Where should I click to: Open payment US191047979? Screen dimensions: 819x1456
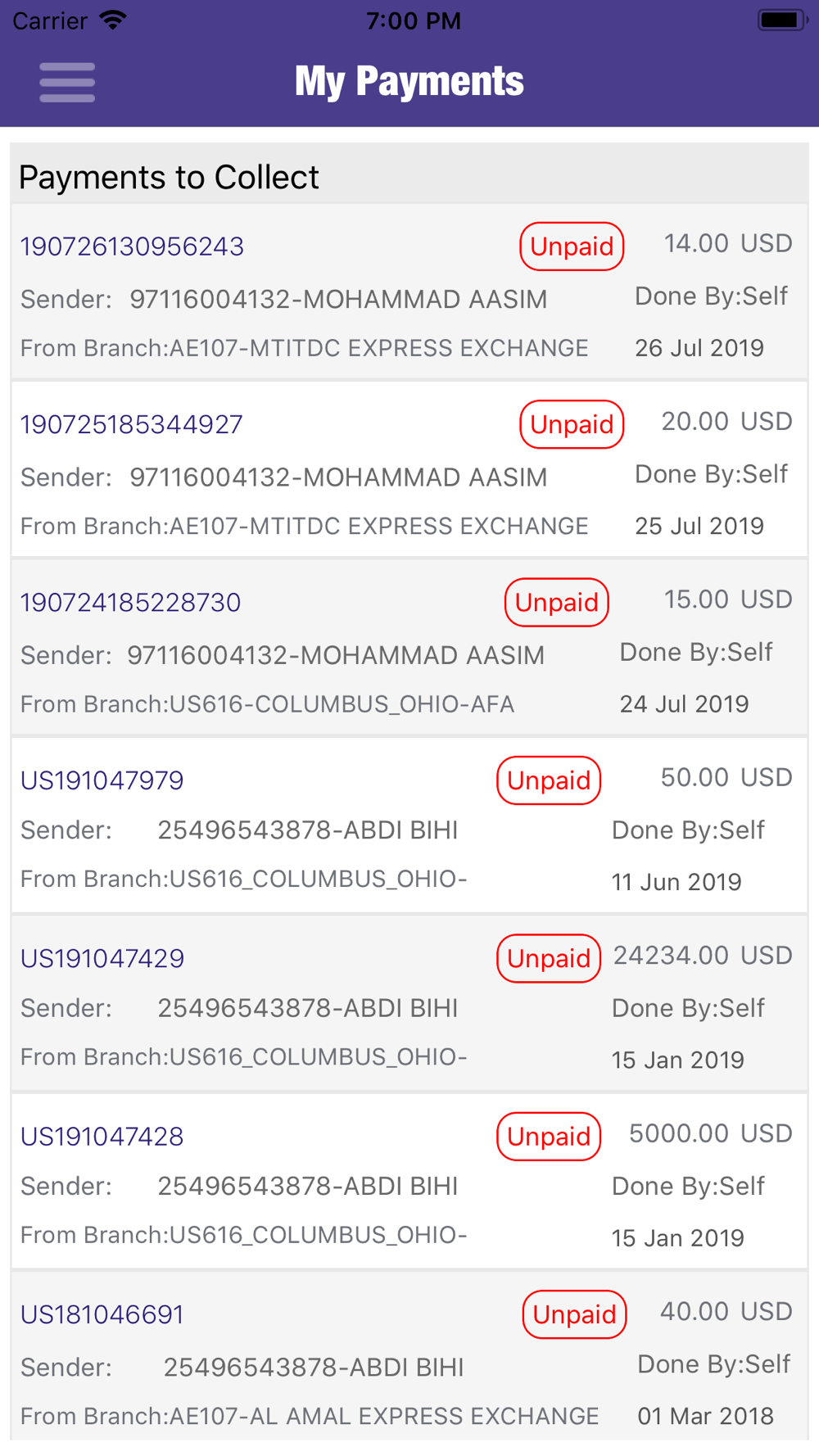(409, 825)
